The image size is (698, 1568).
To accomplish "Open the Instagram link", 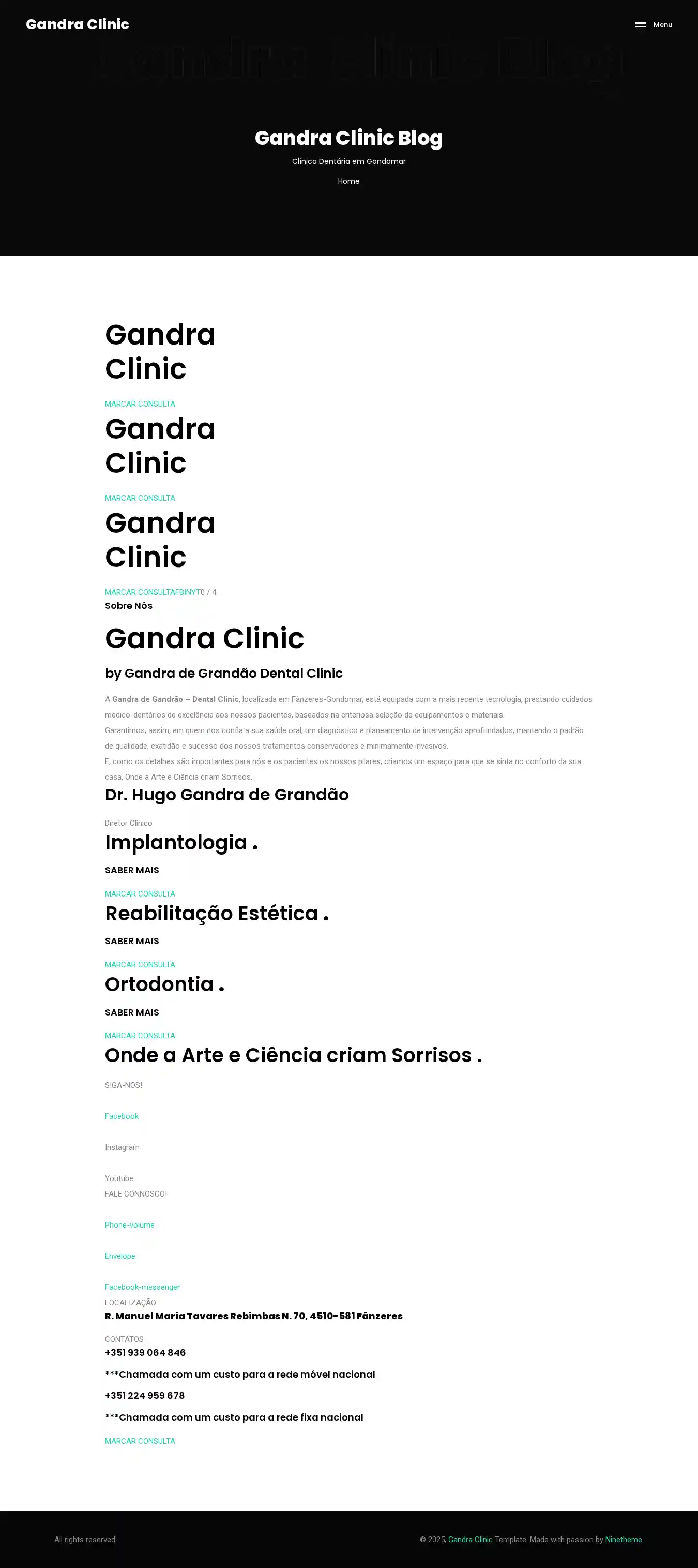I will pos(123,1147).
